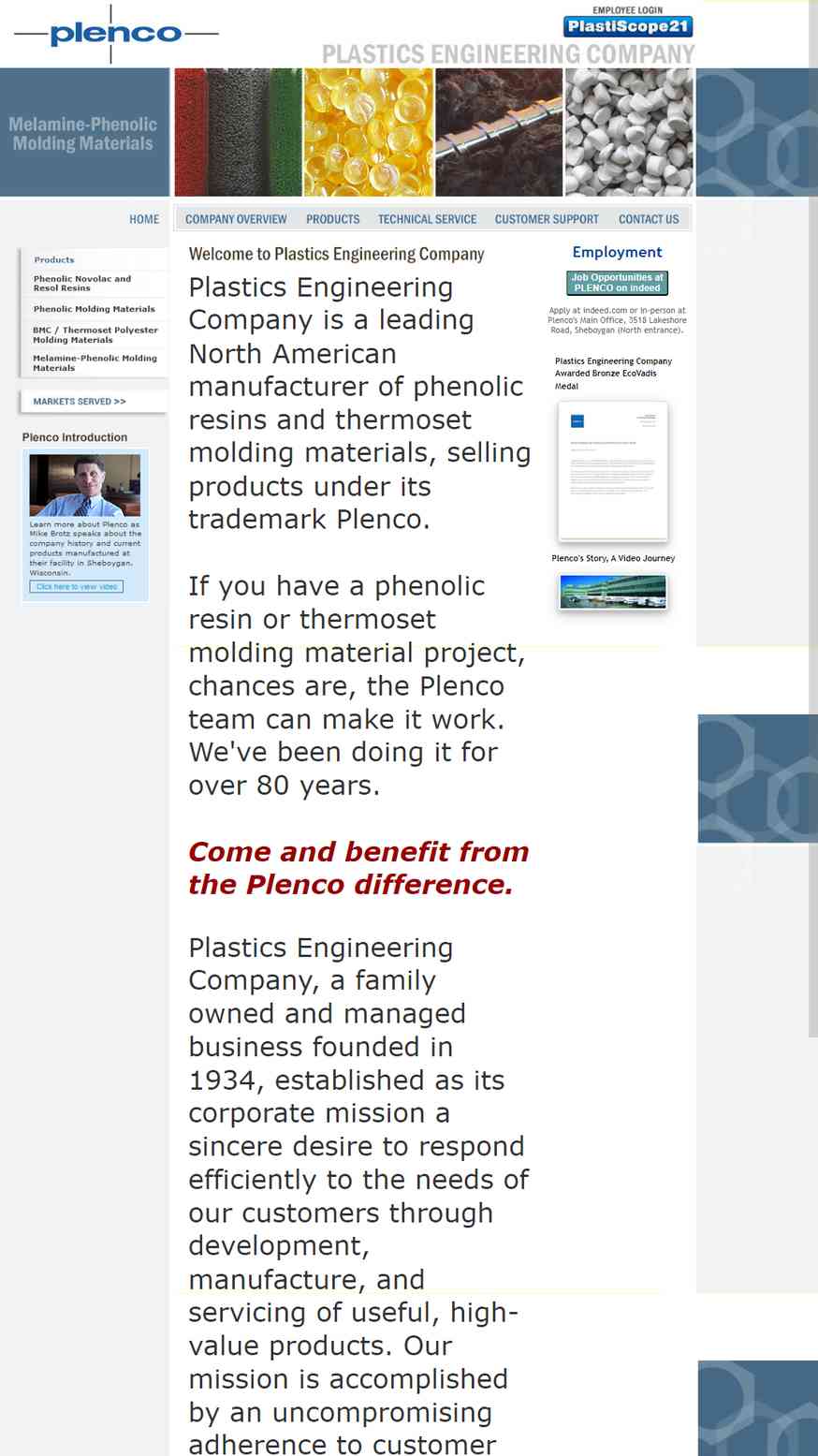
Task: Play the Plenco's Story video journey thumbnail
Action: (x=613, y=592)
